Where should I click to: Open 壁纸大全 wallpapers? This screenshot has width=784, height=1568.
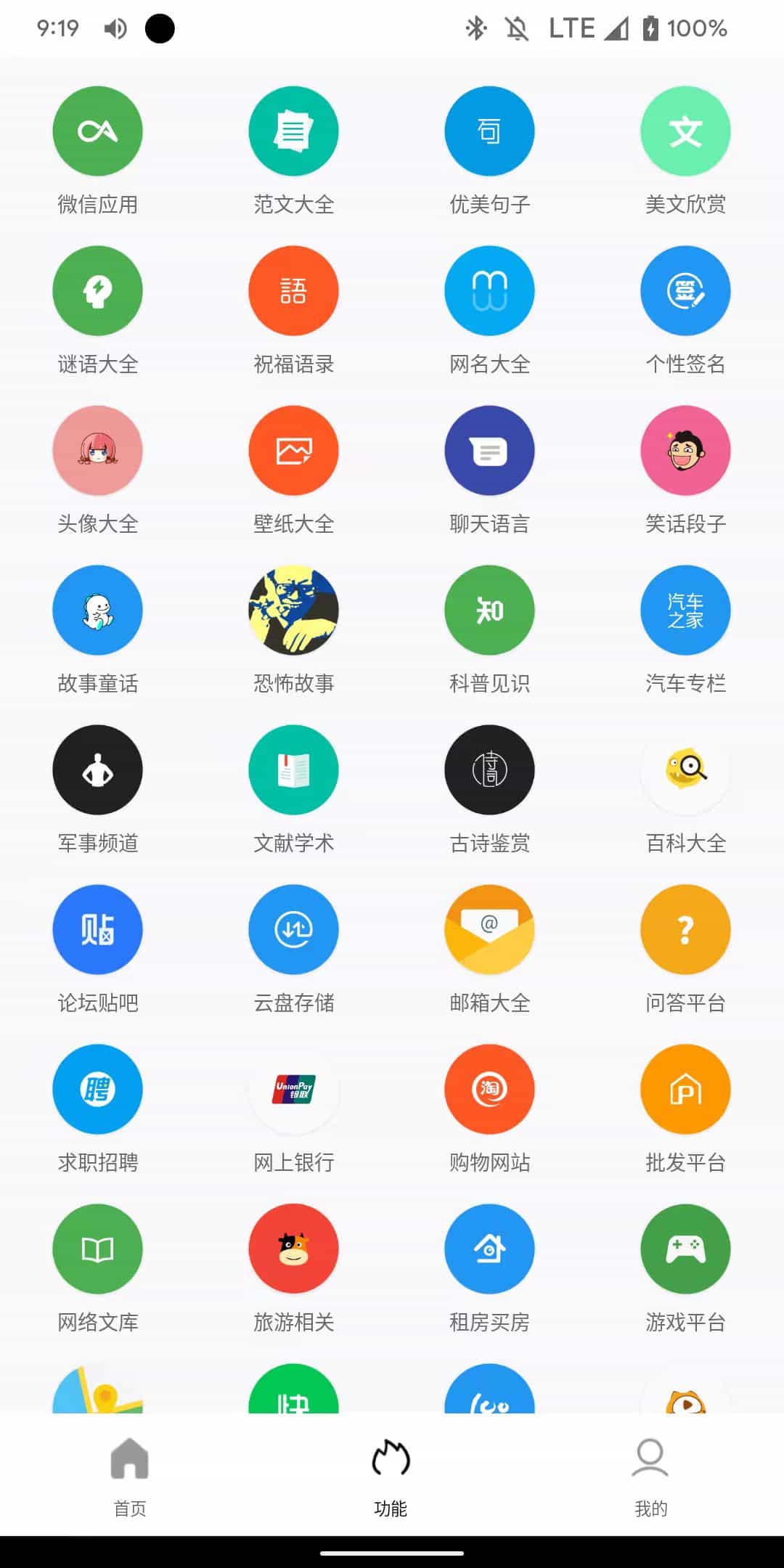point(293,451)
